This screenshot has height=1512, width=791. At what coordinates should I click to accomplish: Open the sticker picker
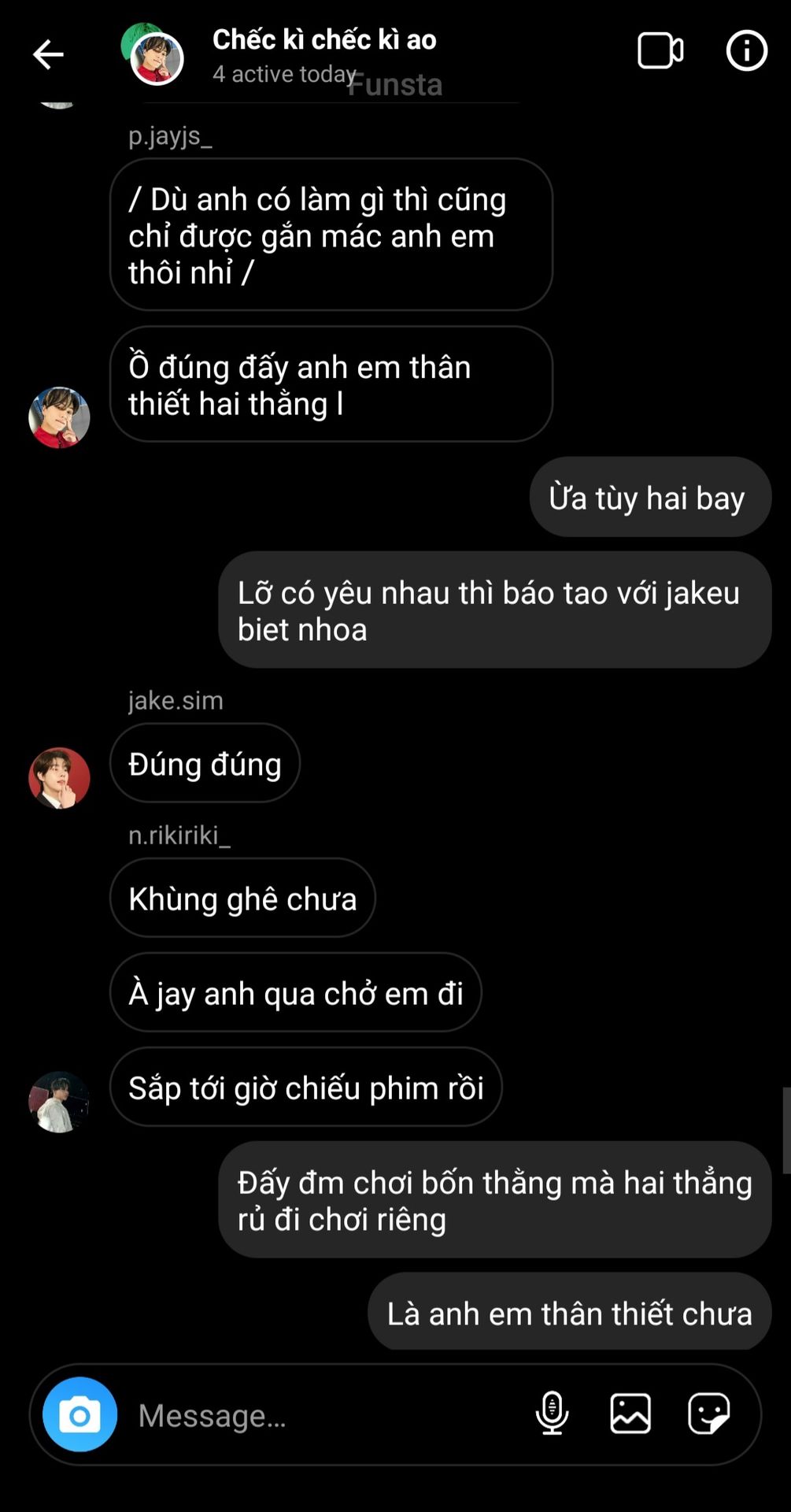(x=708, y=1414)
